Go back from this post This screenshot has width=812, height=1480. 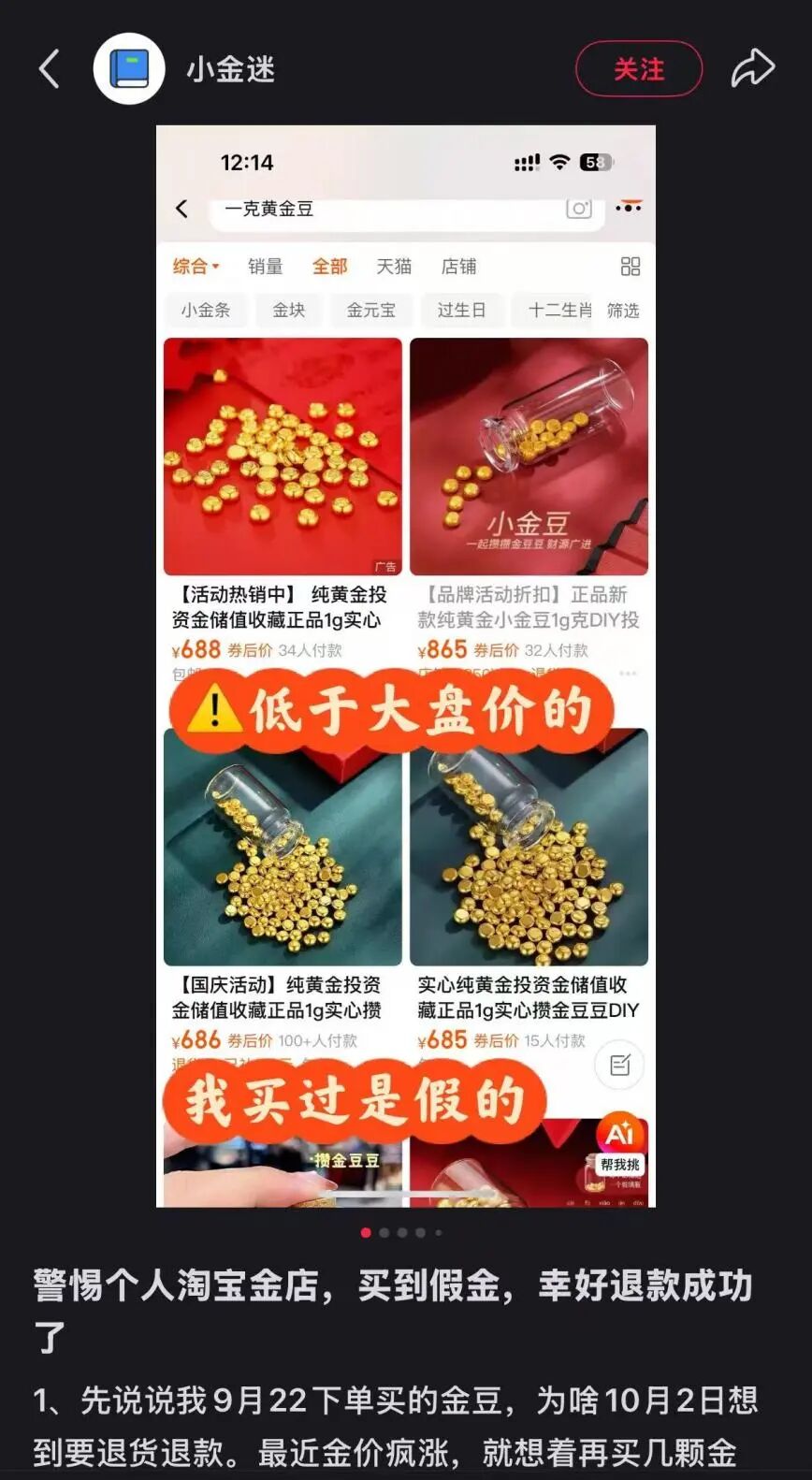pos(50,69)
